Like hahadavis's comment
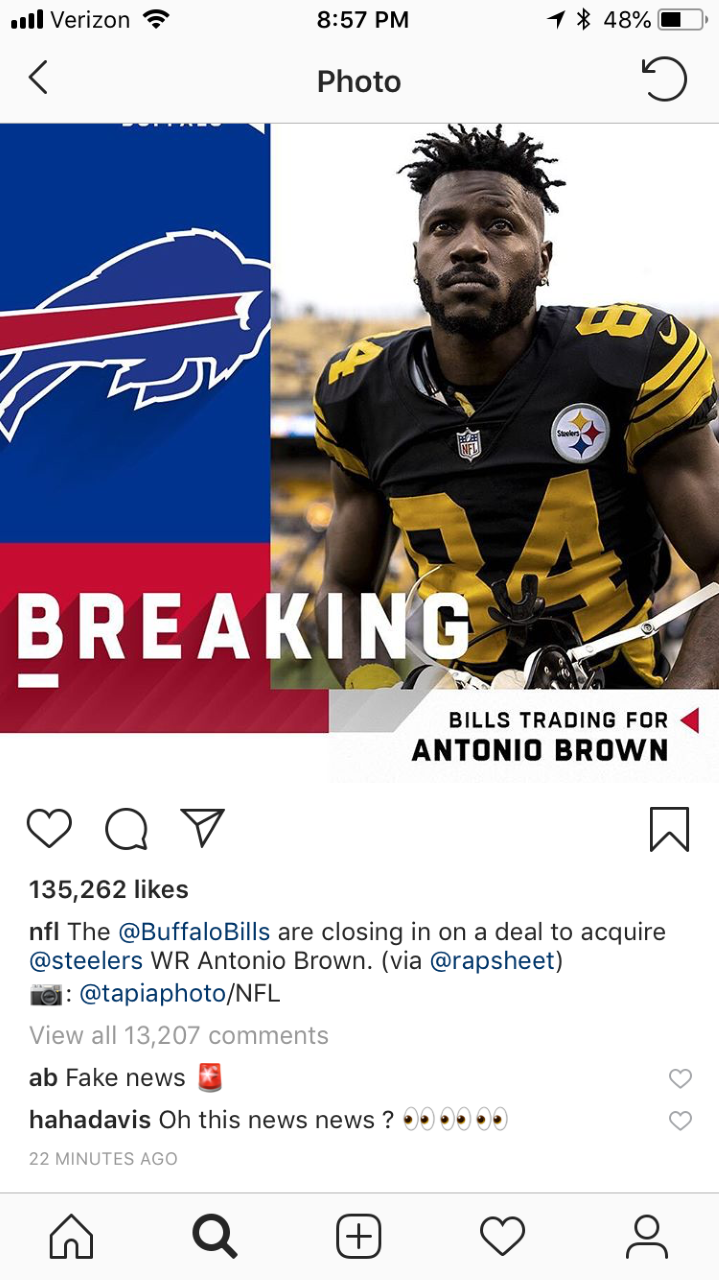719x1280 pixels. 680,1121
